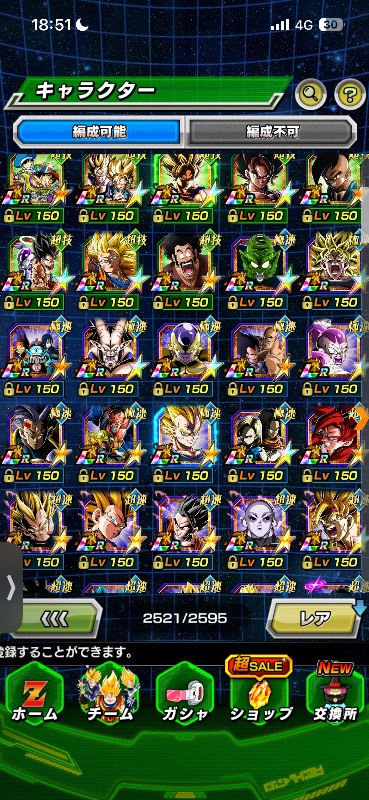Image resolution: width=369 pixels, height=800 pixels.
Task: Switch to the 編成可能 tab
Action: coord(99,132)
